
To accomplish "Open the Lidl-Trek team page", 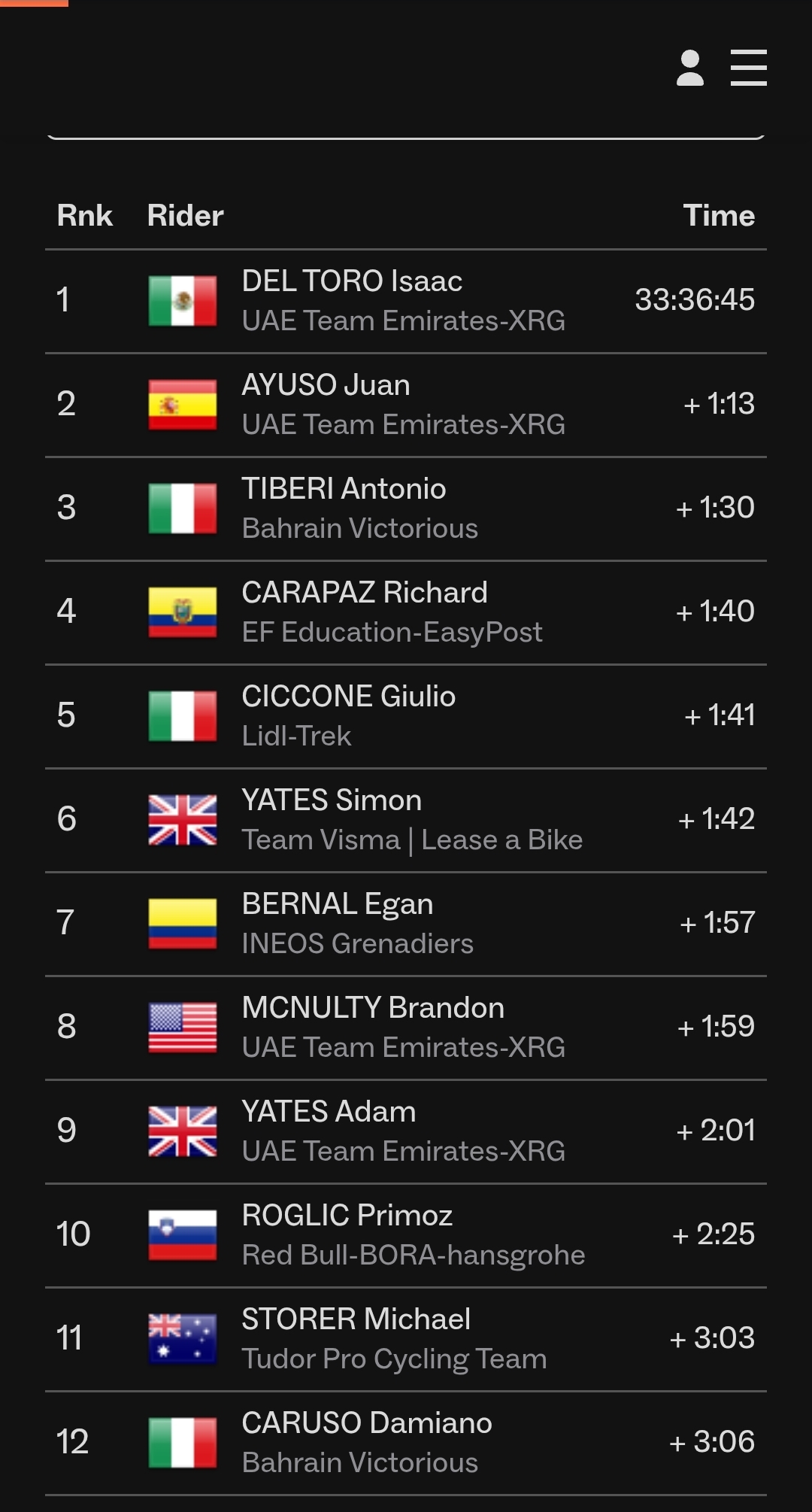I will click(296, 736).
